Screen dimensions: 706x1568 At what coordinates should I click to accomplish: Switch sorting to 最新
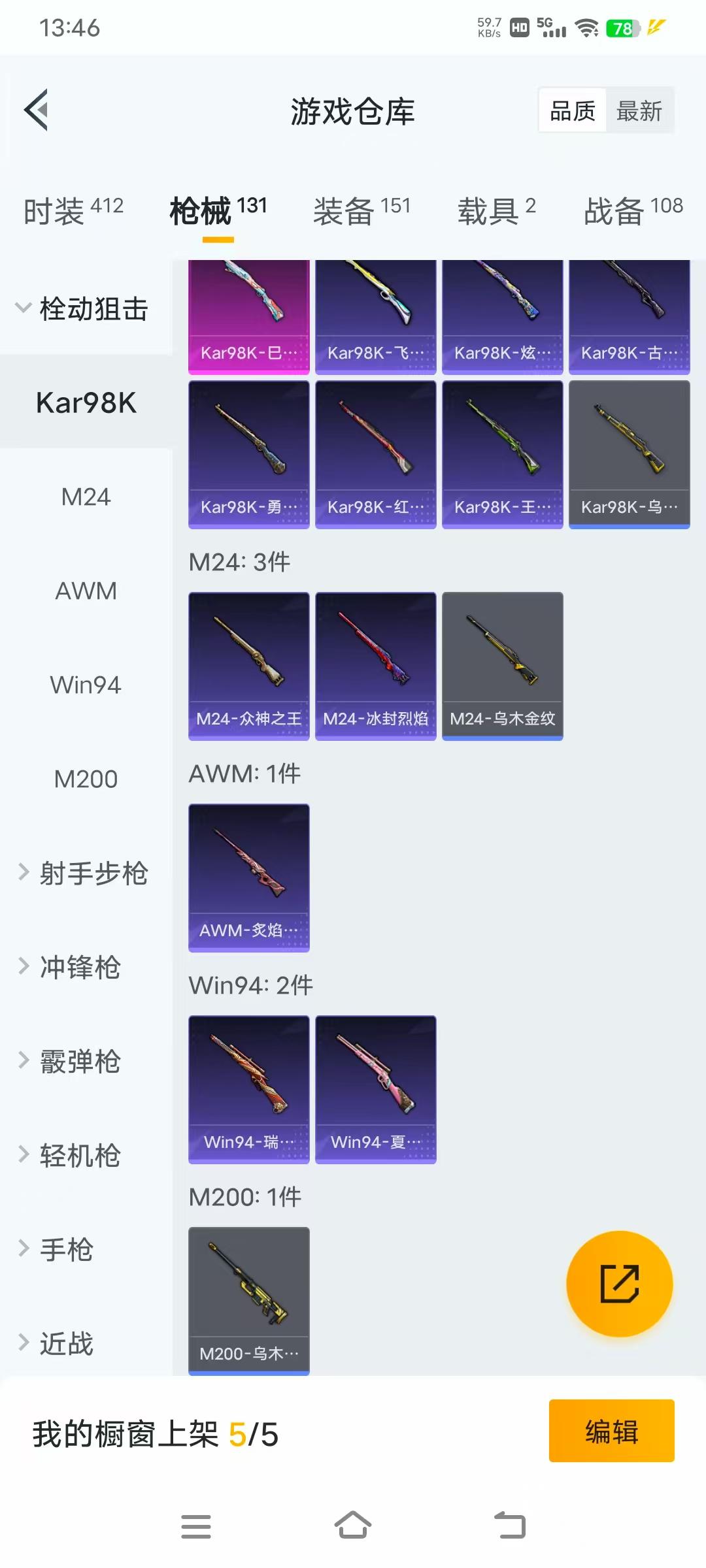tap(639, 110)
